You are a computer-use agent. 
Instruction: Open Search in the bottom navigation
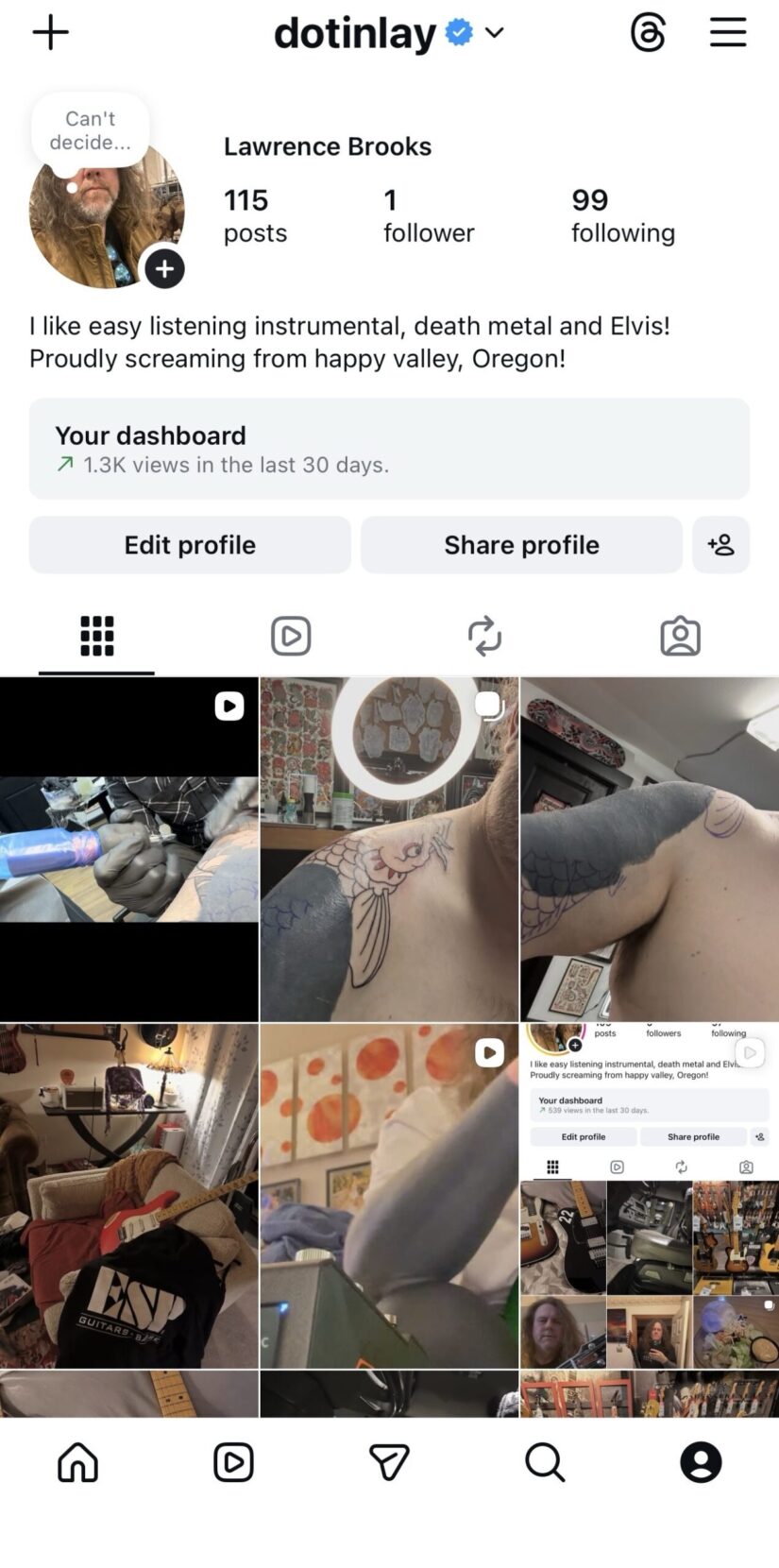click(x=545, y=1462)
